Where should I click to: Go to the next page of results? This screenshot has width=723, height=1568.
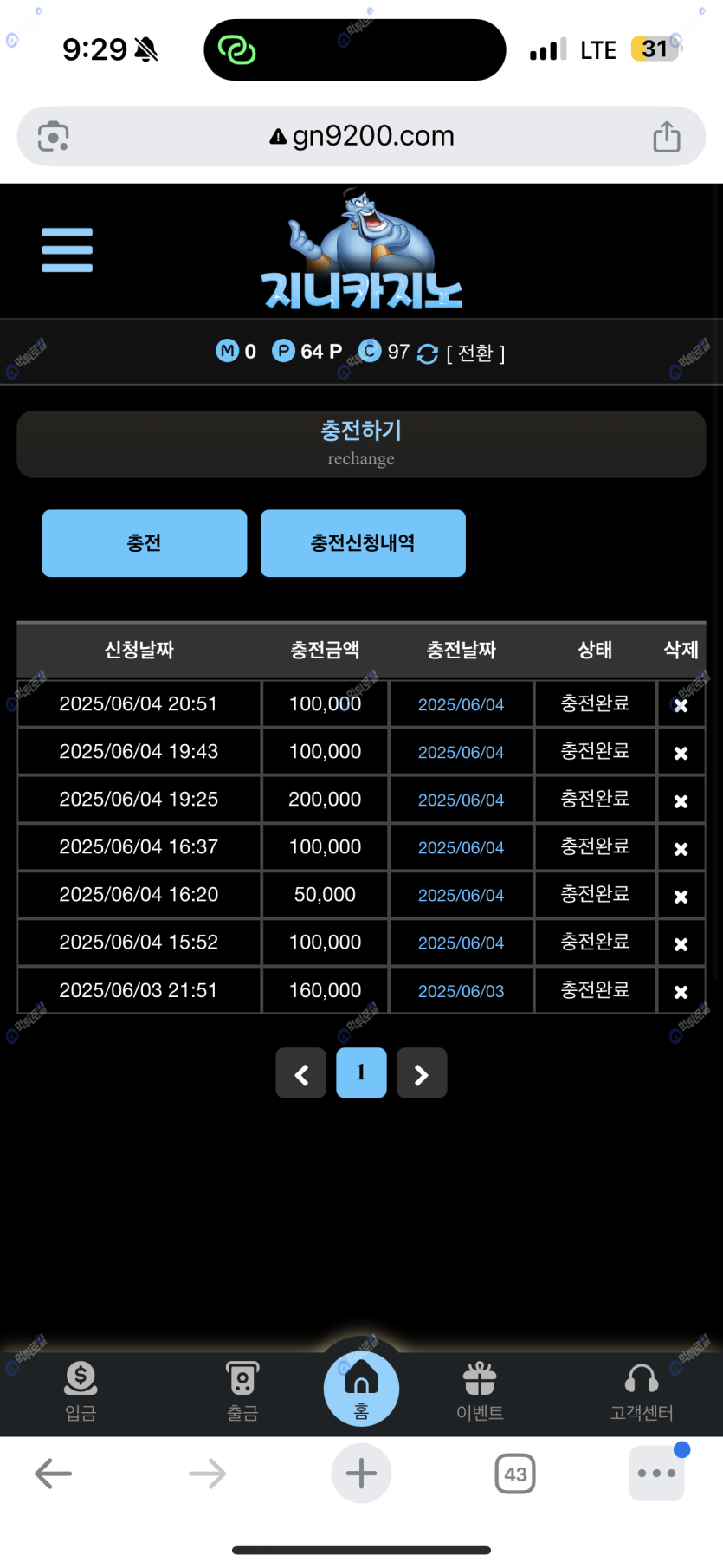click(x=422, y=1073)
